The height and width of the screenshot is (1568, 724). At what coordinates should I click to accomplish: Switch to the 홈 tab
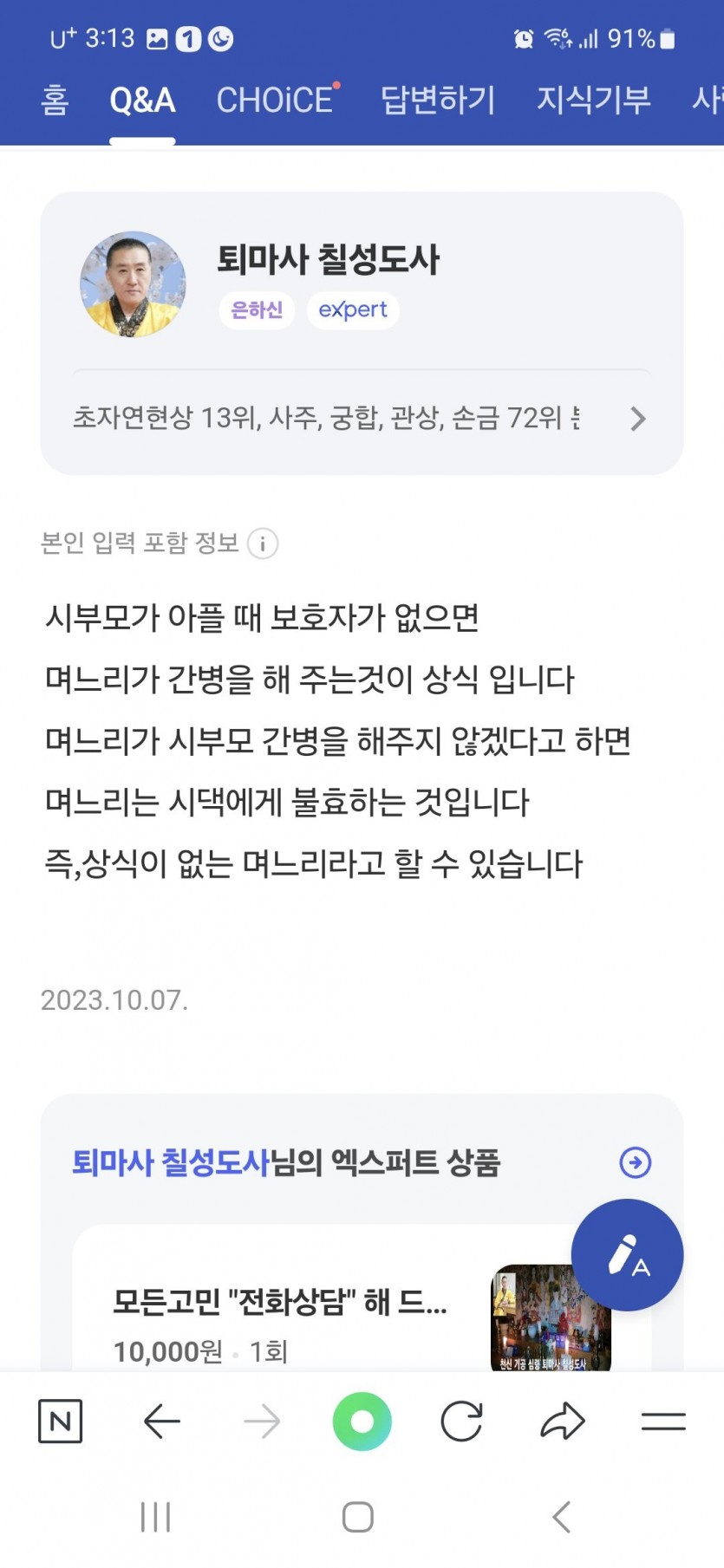(x=54, y=101)
